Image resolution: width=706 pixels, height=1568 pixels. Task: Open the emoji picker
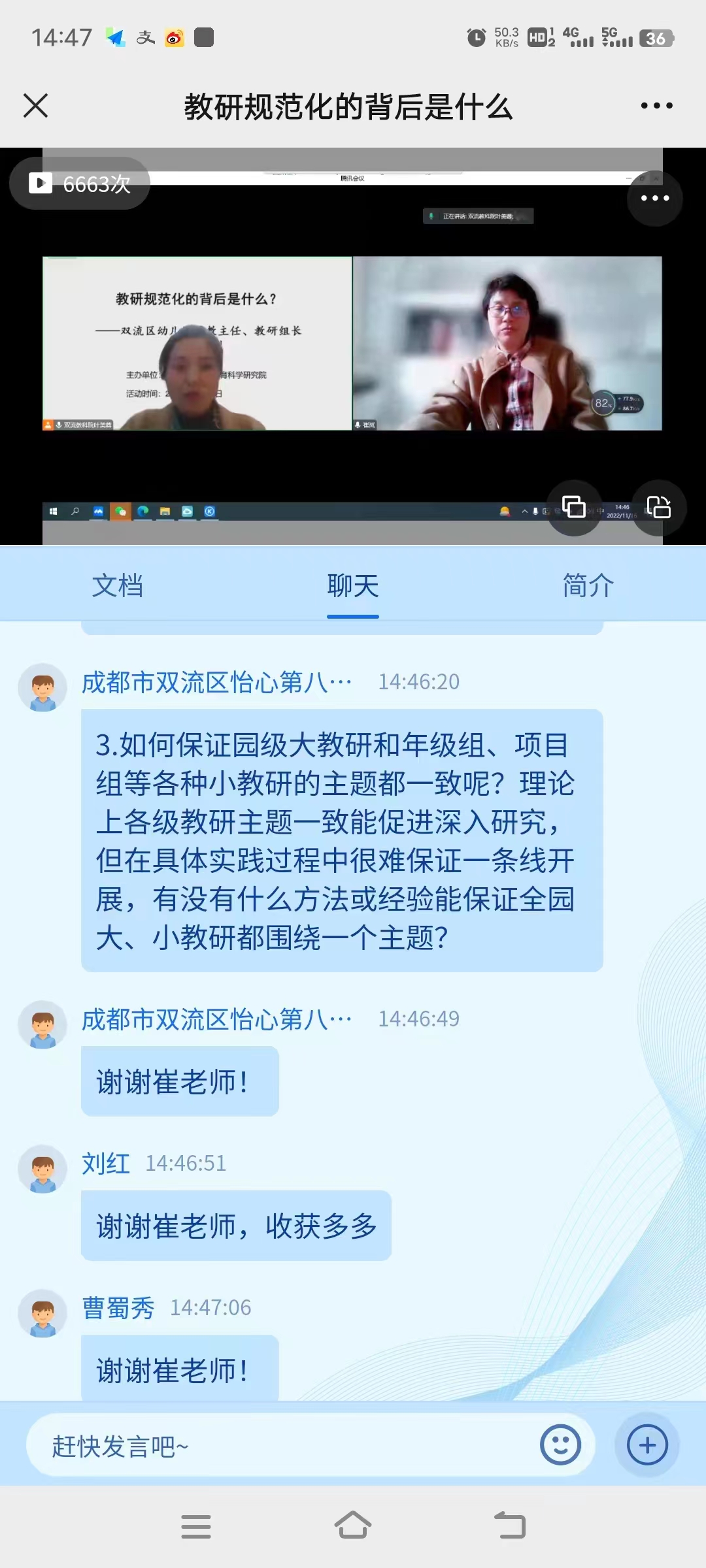[x=560, y=1445]
